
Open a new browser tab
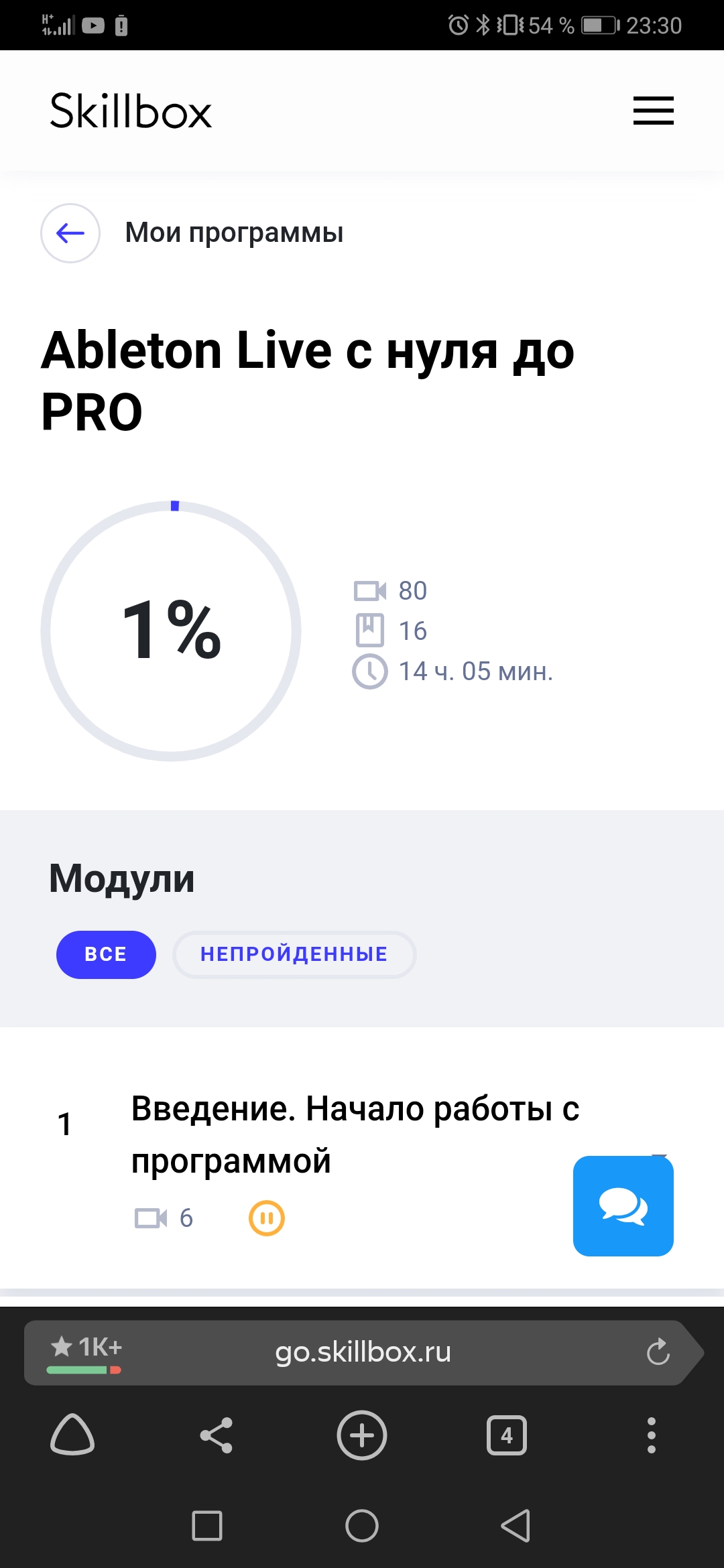[x=362, y=1435]
